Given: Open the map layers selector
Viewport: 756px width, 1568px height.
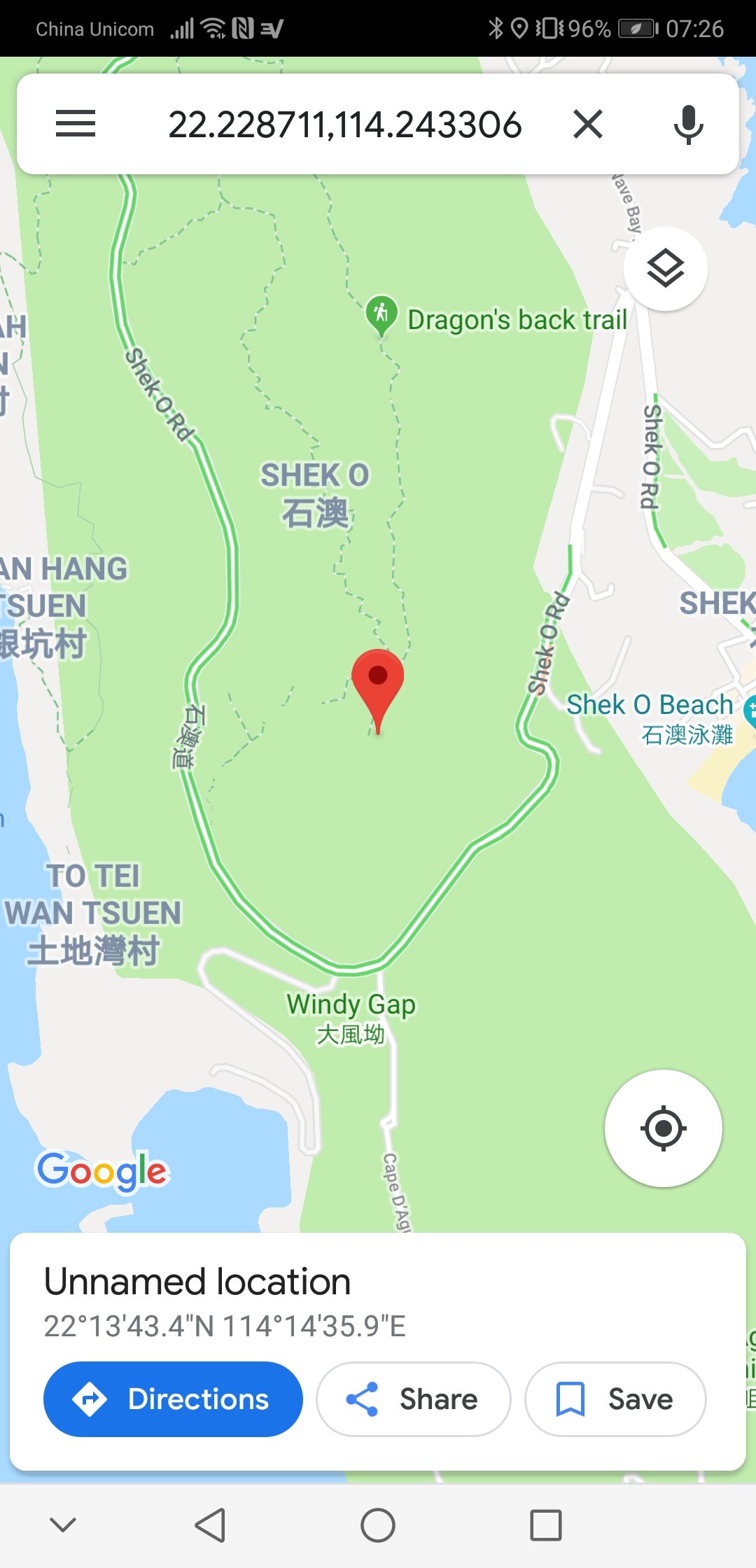Looking at the screenshot, I should pyautogui.click(x=665, y=269).
